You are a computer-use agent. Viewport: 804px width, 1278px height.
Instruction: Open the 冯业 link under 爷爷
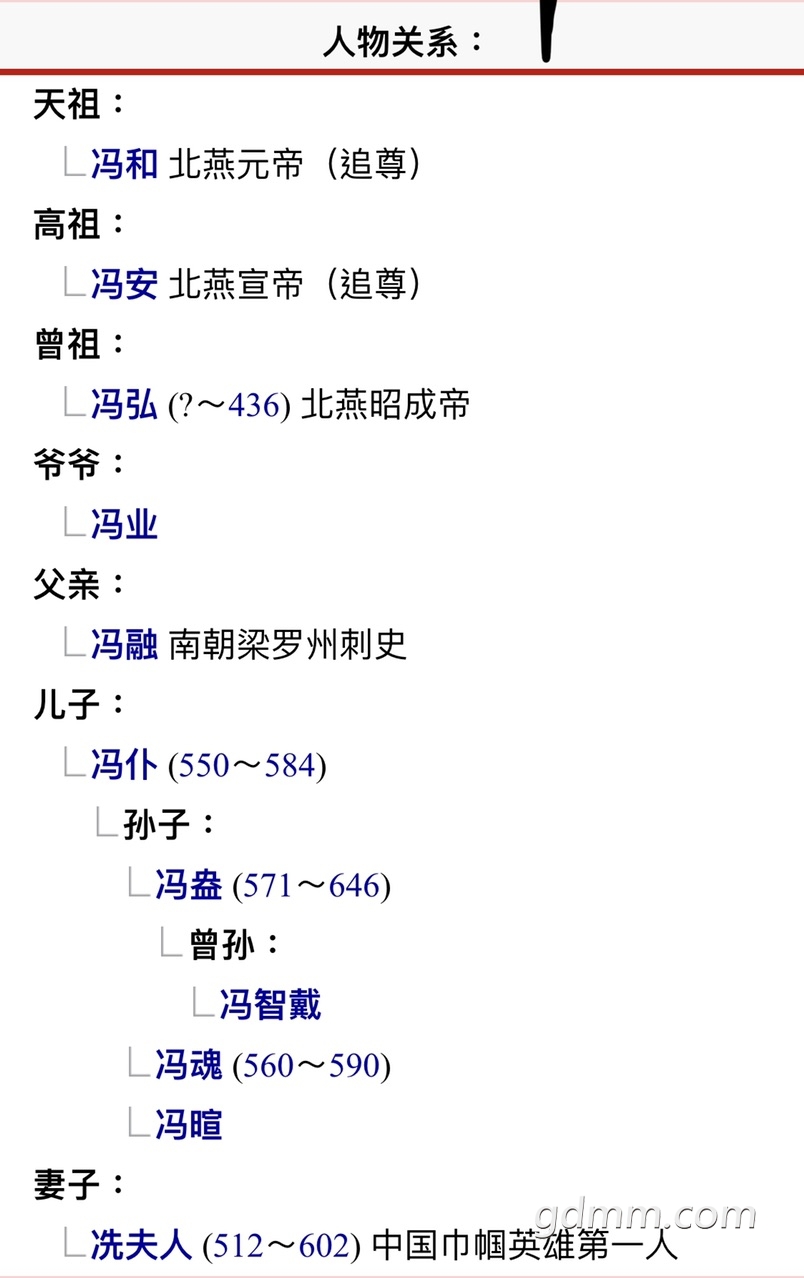124,525
